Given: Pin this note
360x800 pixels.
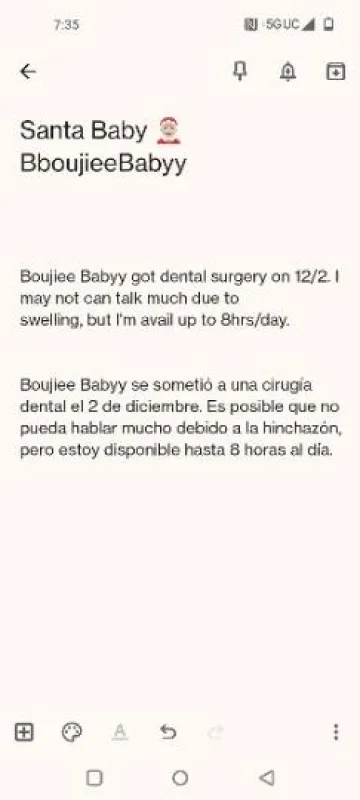Looking at the screenshot, I should (240, 72).
